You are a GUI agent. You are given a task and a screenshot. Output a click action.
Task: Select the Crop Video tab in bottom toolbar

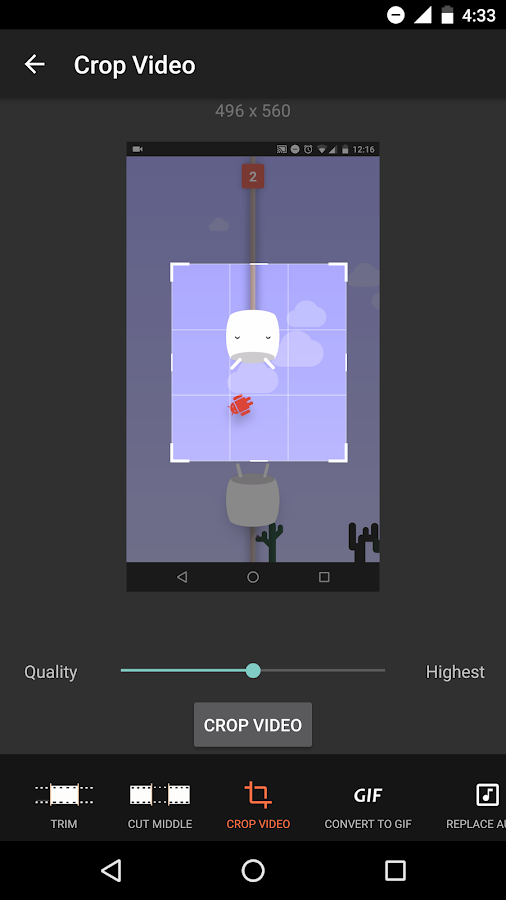[x=258, y=805]
